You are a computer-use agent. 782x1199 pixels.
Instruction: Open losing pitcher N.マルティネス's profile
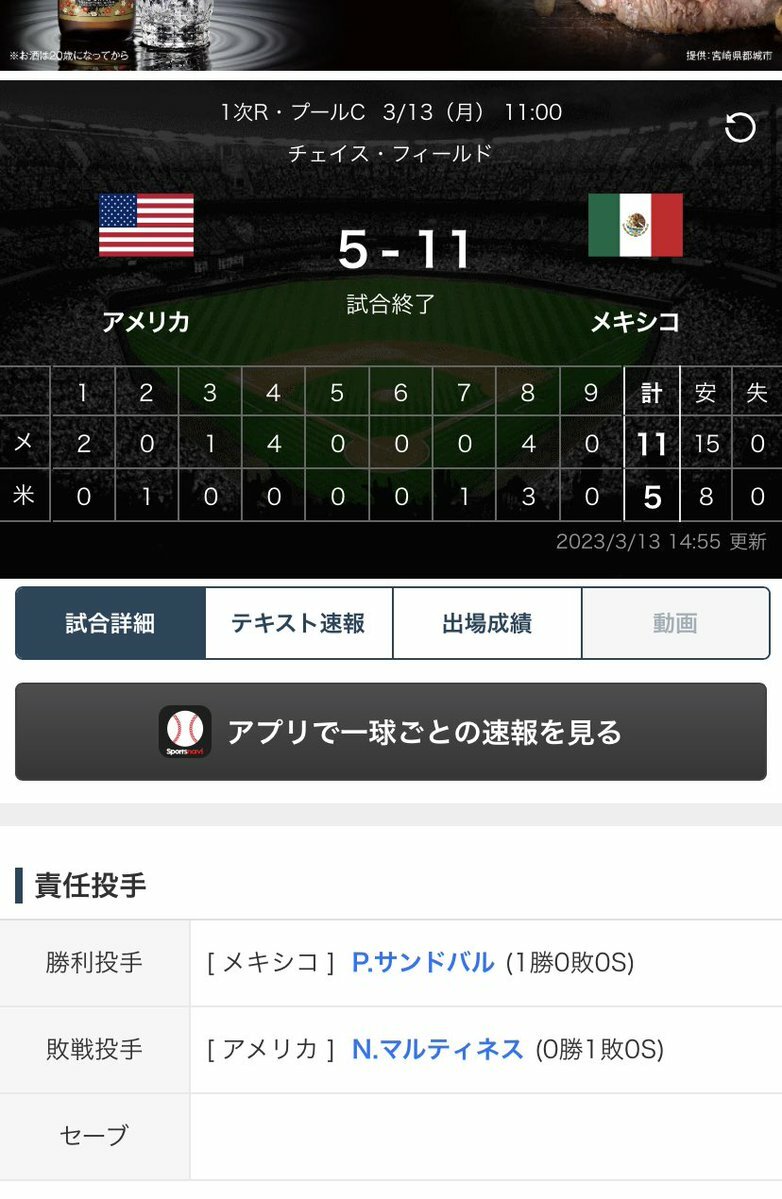438,1049
